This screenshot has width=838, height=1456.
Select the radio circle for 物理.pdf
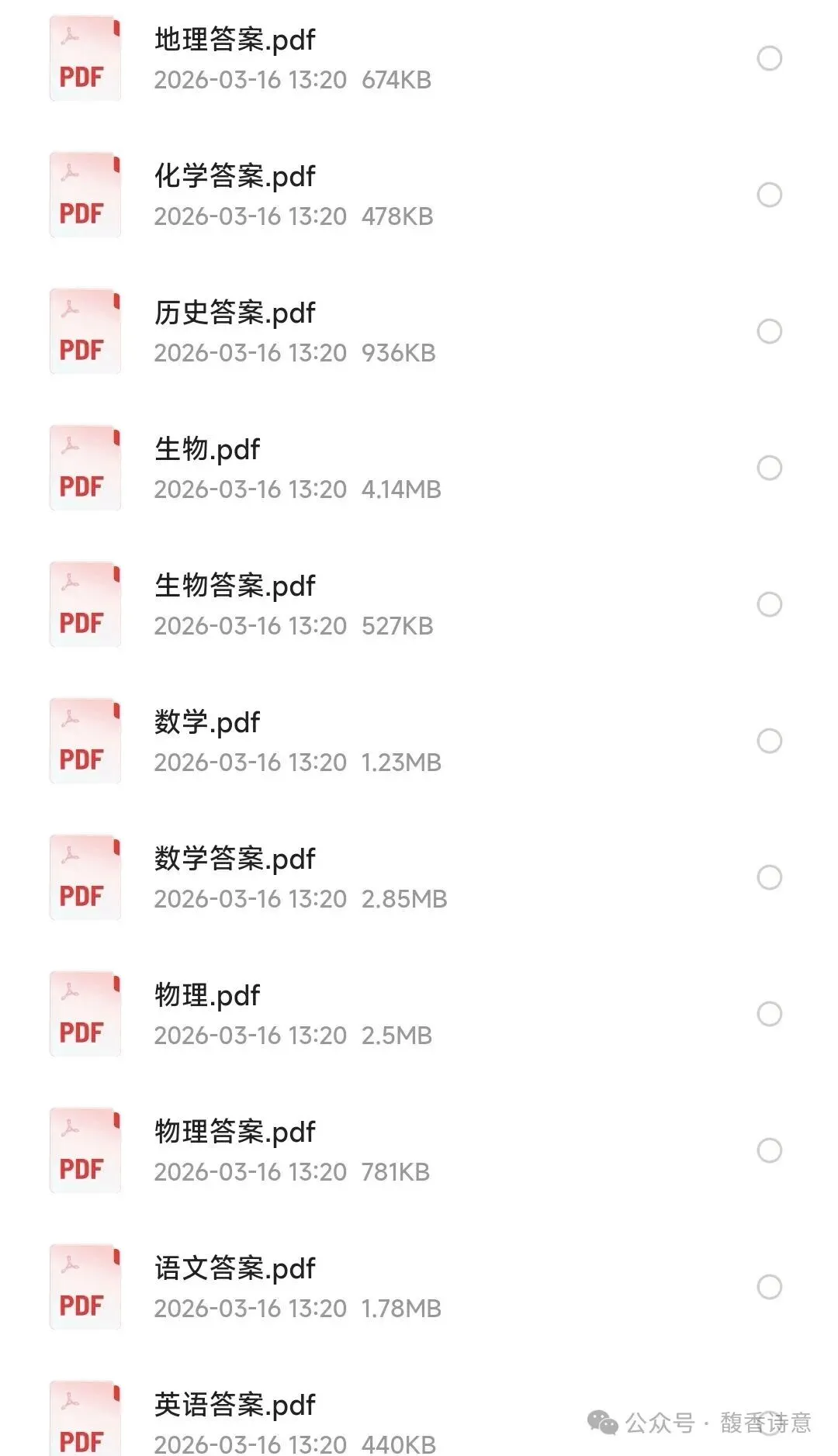tap(769, 1014)
